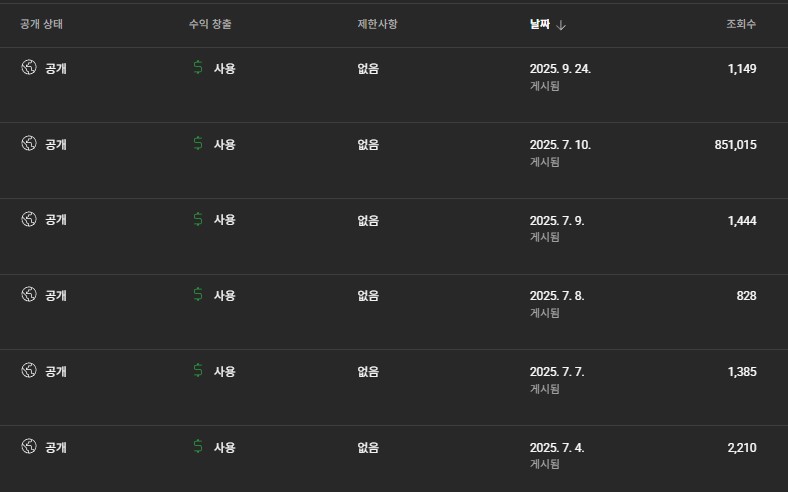Open the video row dated 2025. 7. 4.
The height and width of the screenshot is (492, 788).
click(x=556, y=447)
